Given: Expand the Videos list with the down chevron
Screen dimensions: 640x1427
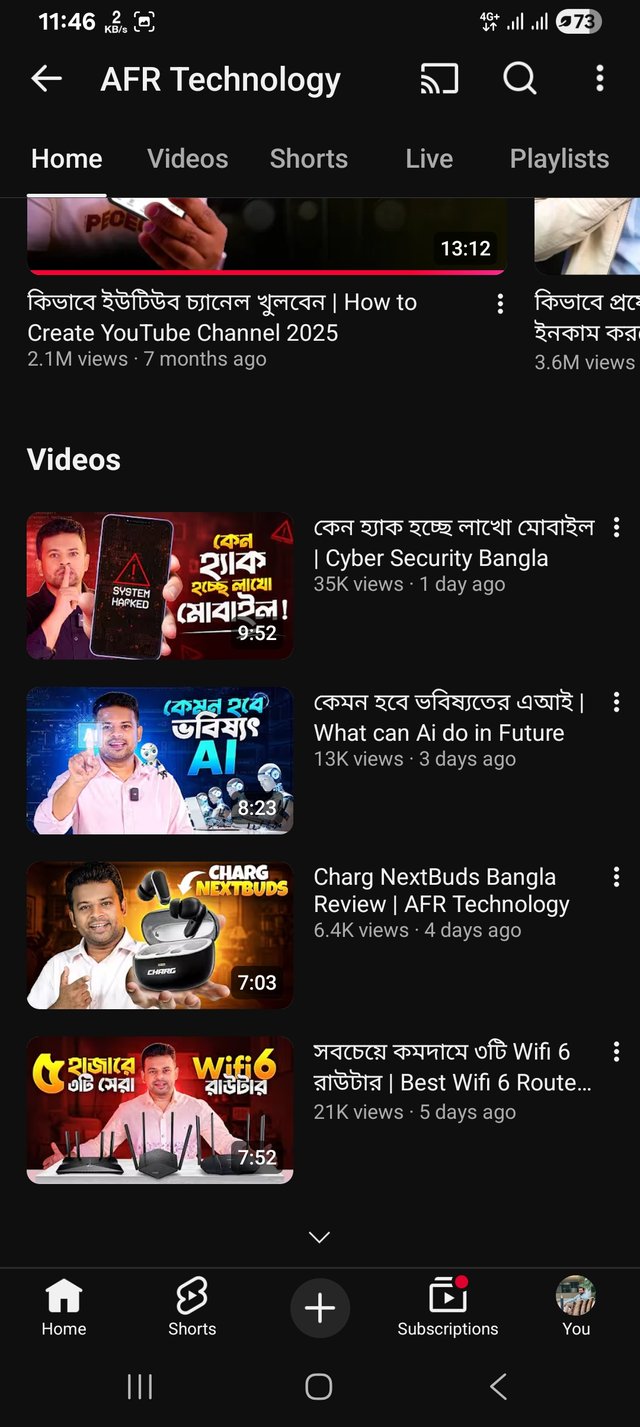Looking at the screenshot, I should (x=319, y=1237).
